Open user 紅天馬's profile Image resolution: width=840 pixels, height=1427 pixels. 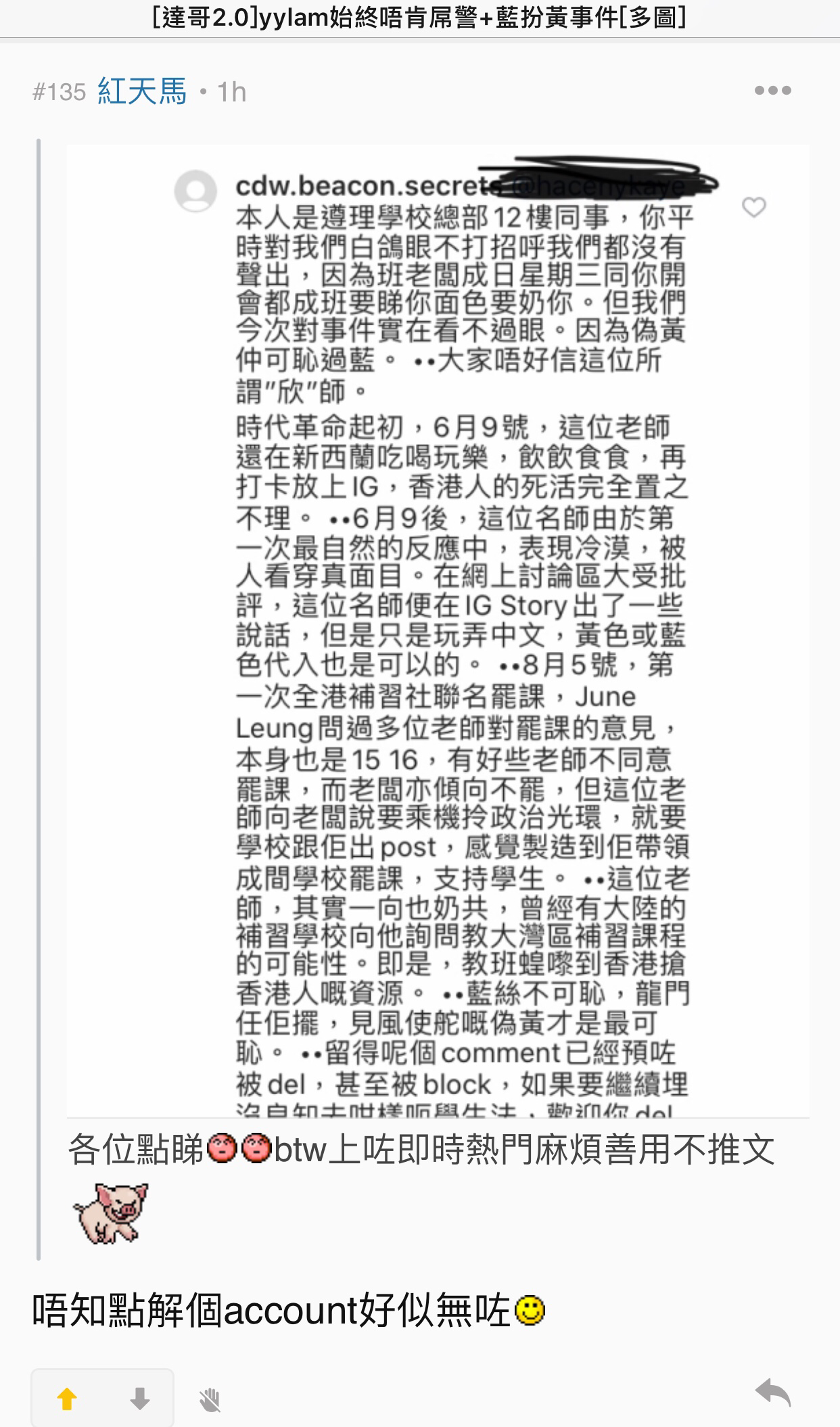click(x=142, y=91)
